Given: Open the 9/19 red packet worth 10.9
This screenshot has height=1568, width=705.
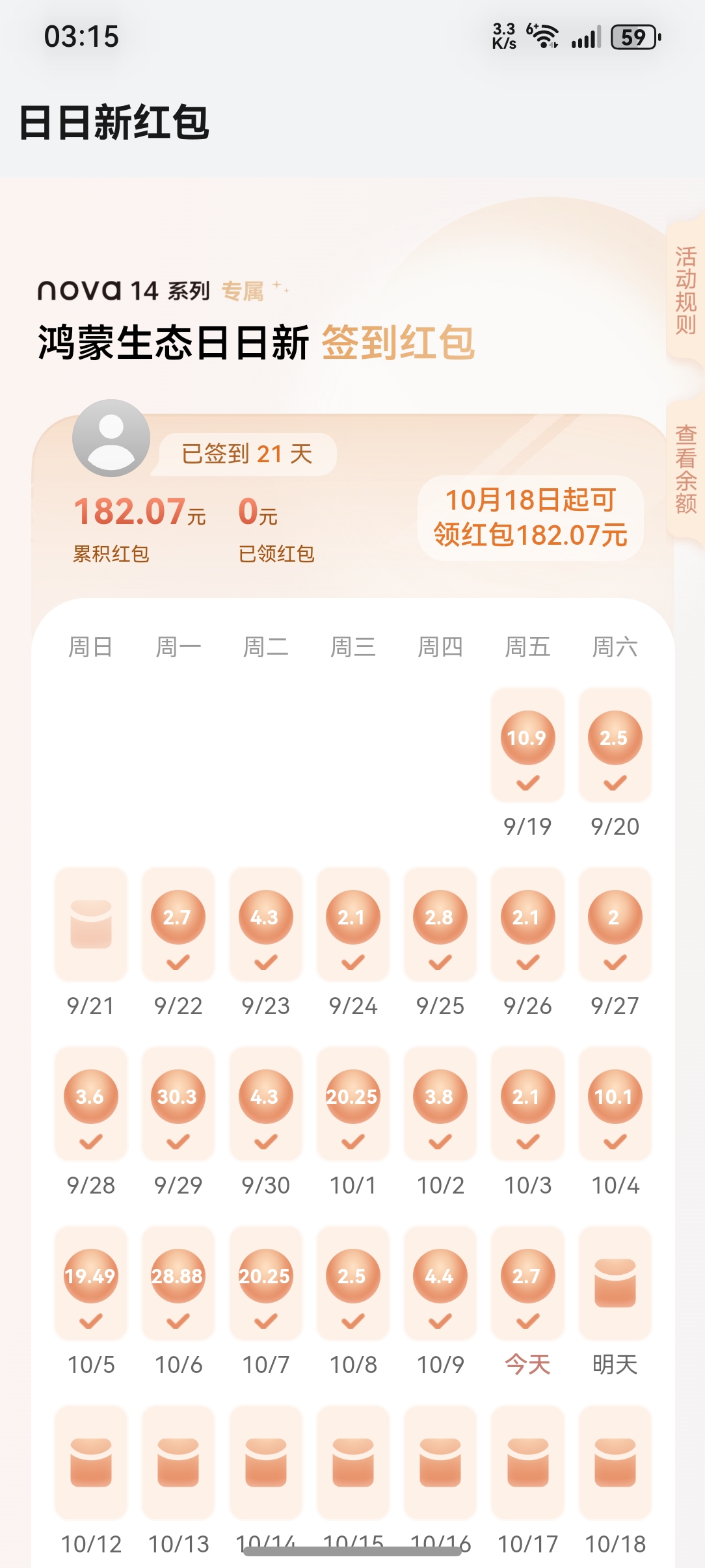Looking at the screenshot, I should click(x=527, y=744).
